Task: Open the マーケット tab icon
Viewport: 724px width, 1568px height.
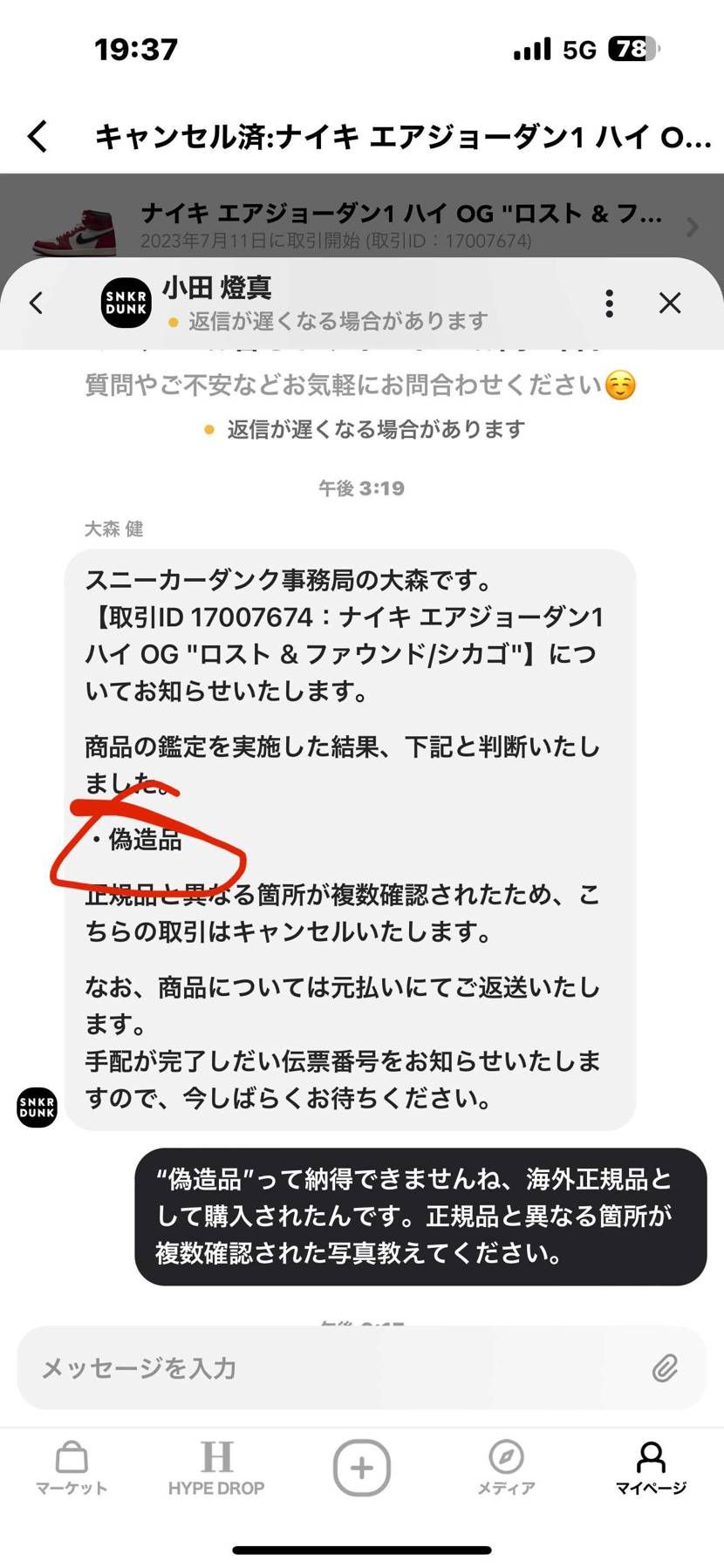Action: (x=71, y=1455)
